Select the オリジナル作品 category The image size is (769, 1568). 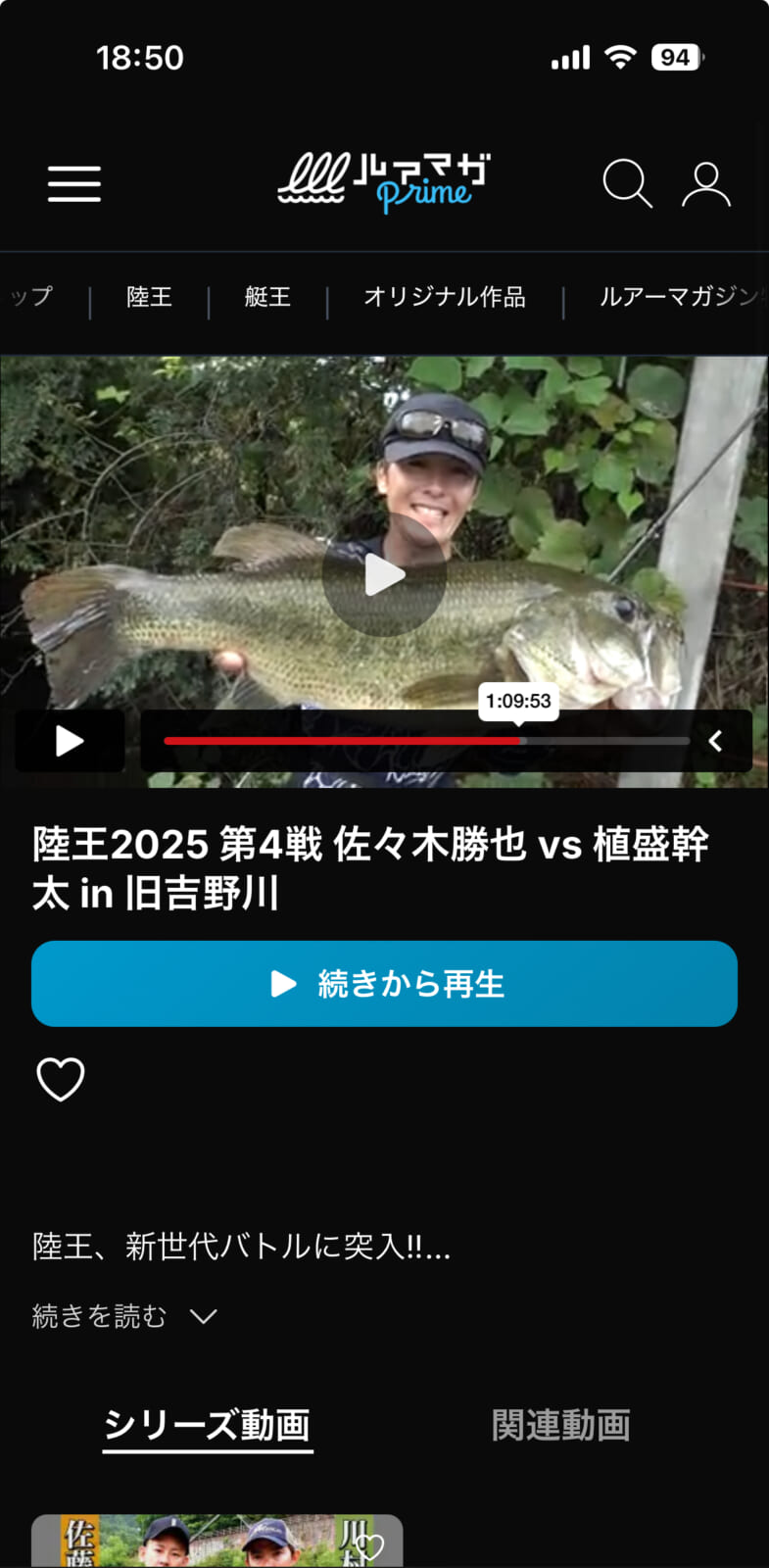point(445,297)
